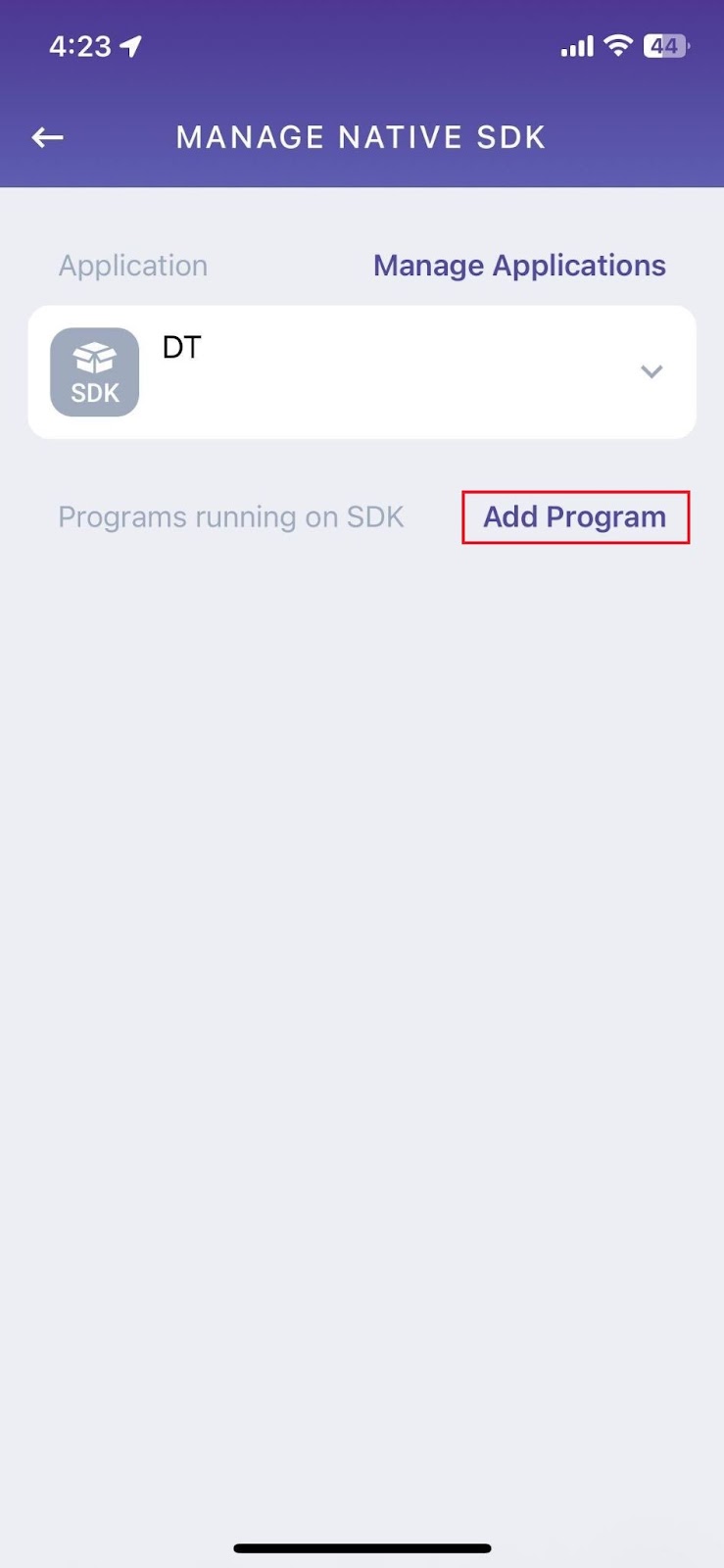The width and height of the screenshot is (724, 1568).
Task: Tap Add Program
Action: coord(575,517)
